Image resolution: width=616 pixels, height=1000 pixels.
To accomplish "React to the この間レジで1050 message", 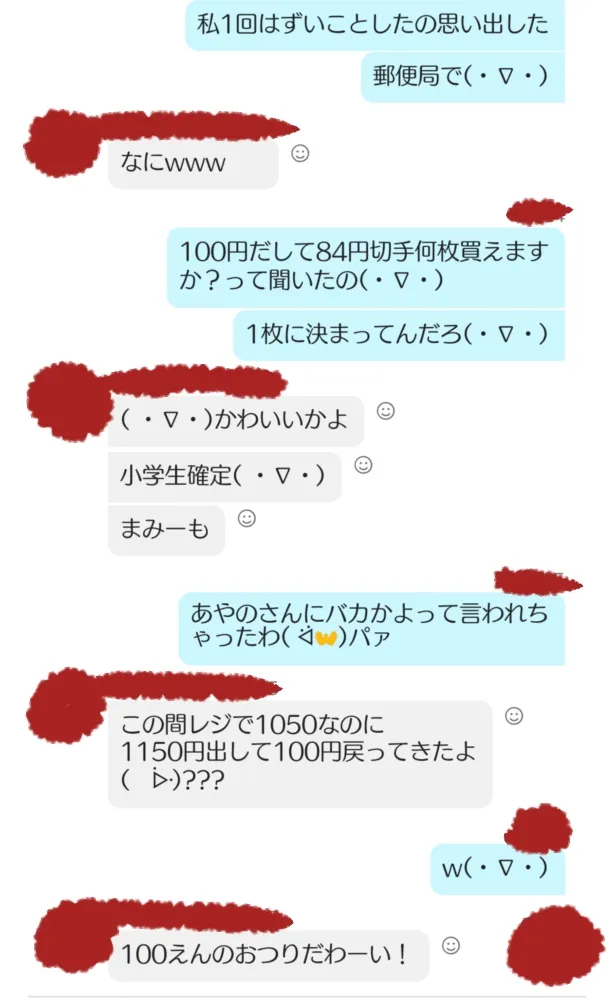I will [x=514, y=716].
